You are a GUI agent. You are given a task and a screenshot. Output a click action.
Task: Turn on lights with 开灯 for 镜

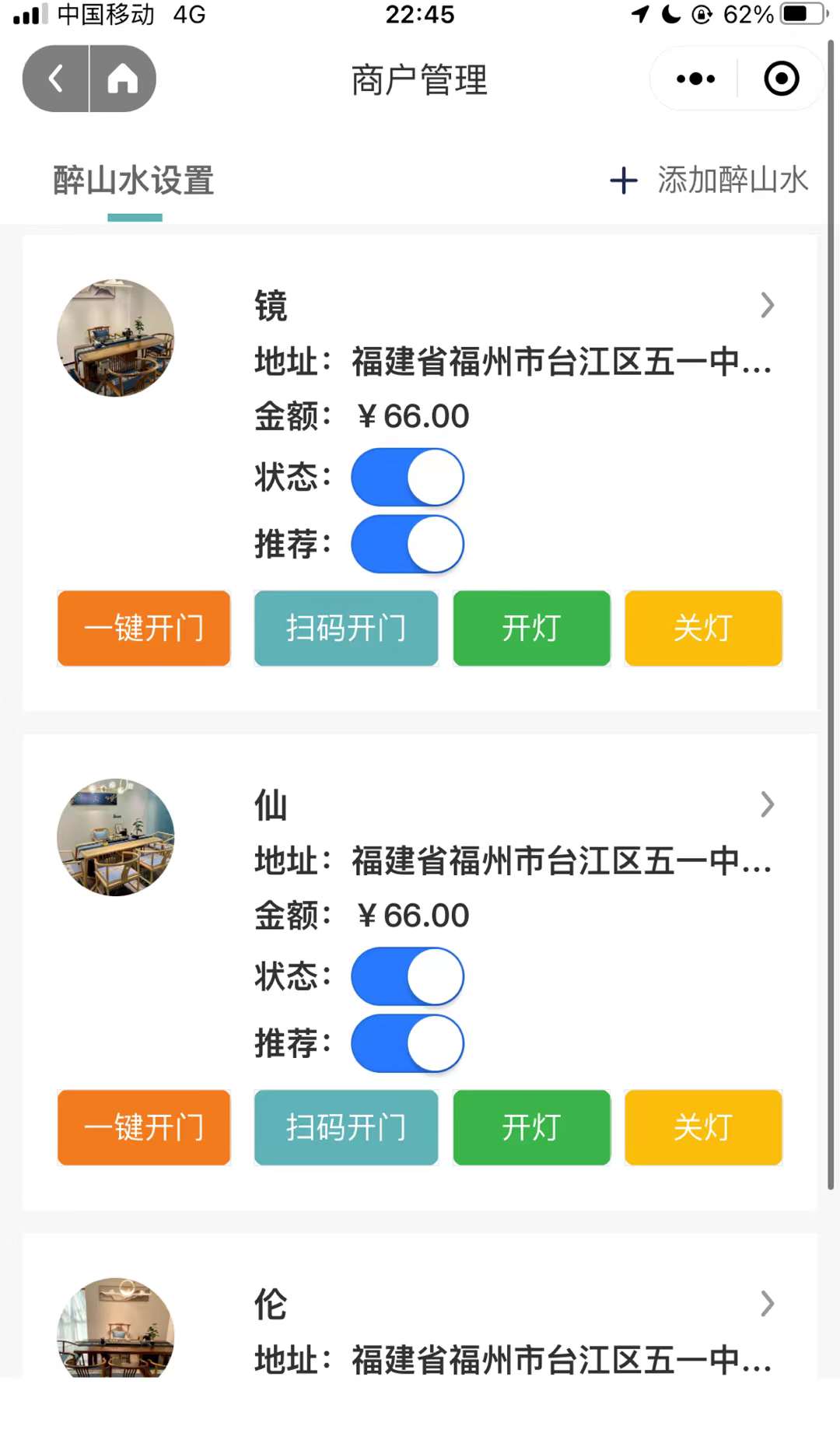click(531, 628)
